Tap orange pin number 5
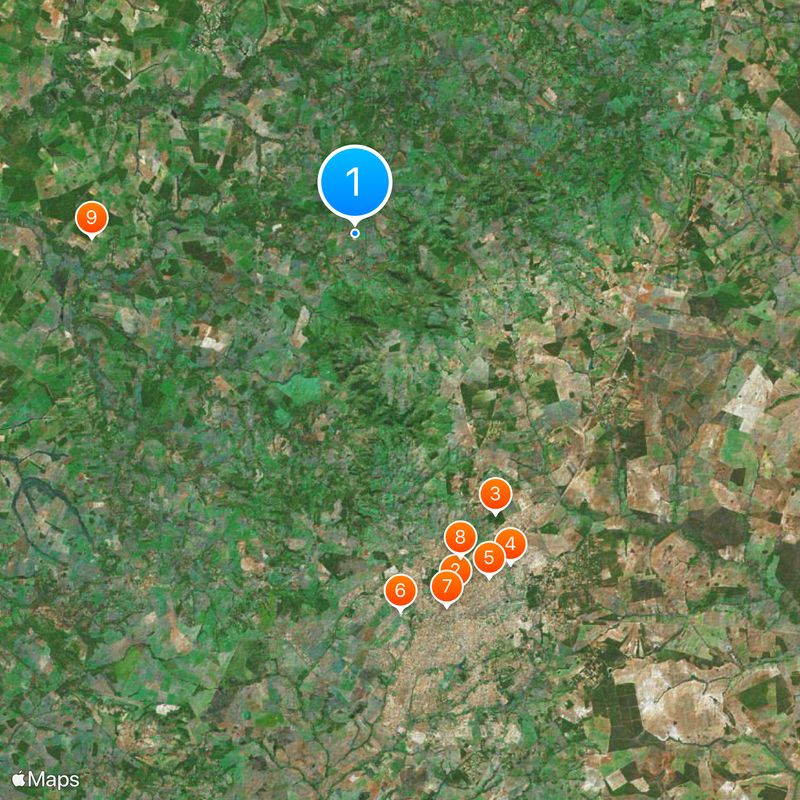 [x=488, y=557]
